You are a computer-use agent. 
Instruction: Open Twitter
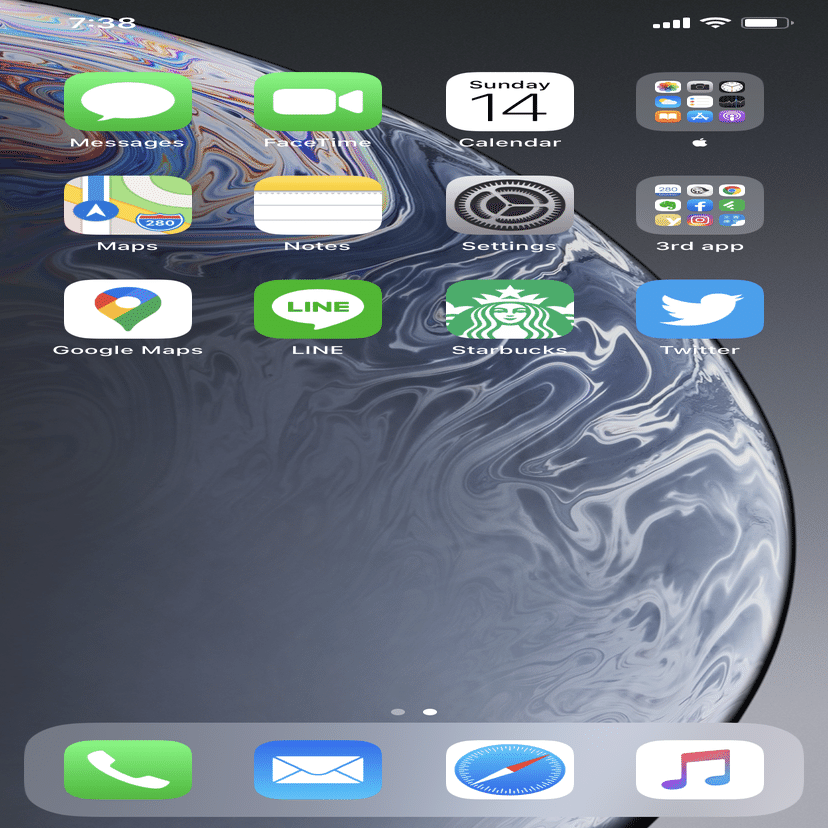click(x=700, y=309)
